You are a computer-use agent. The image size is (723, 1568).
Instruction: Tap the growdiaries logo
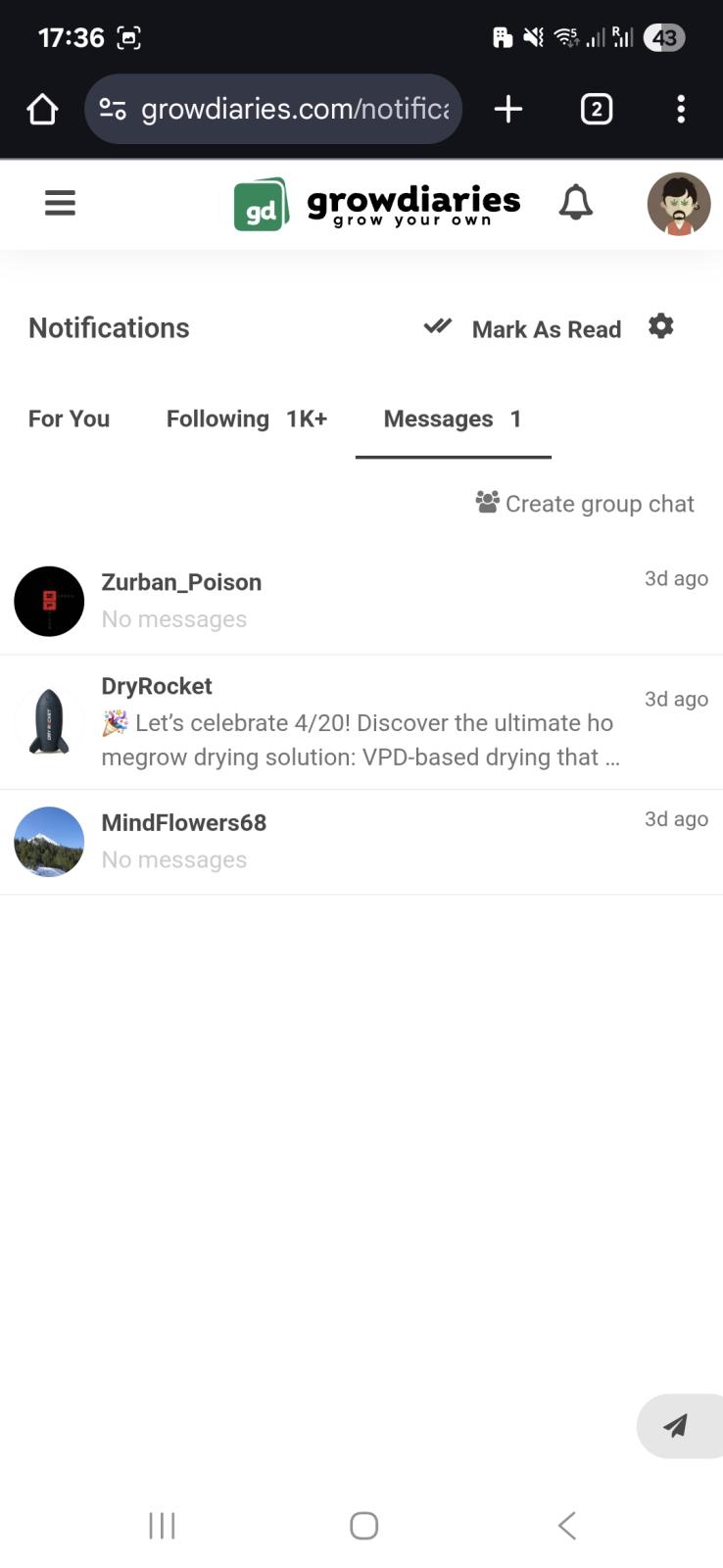pyautogui.click(x=377, y=204)
